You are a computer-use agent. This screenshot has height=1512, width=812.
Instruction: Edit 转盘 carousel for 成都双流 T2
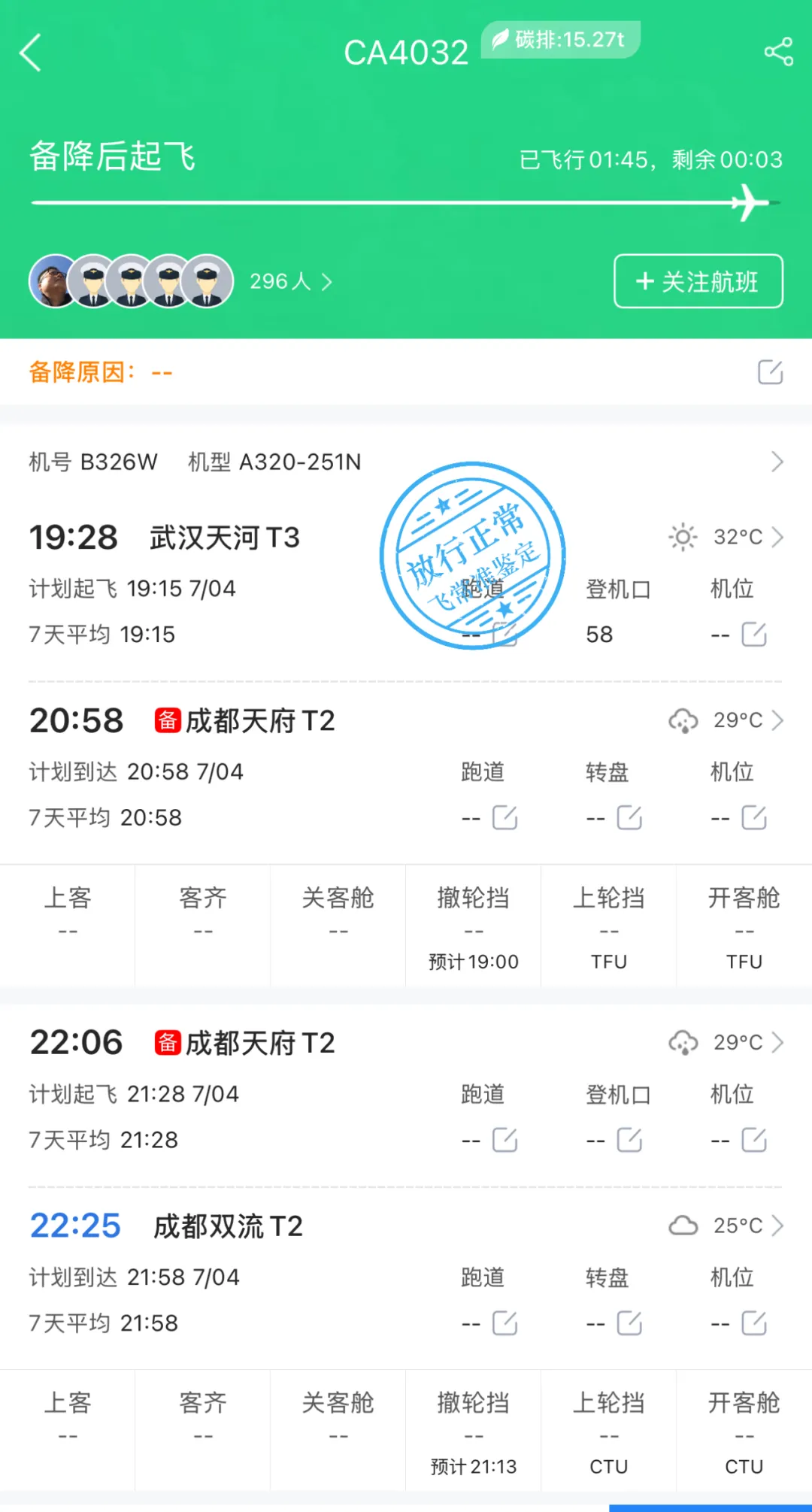pyautogui.click(x=629, y=1323)
